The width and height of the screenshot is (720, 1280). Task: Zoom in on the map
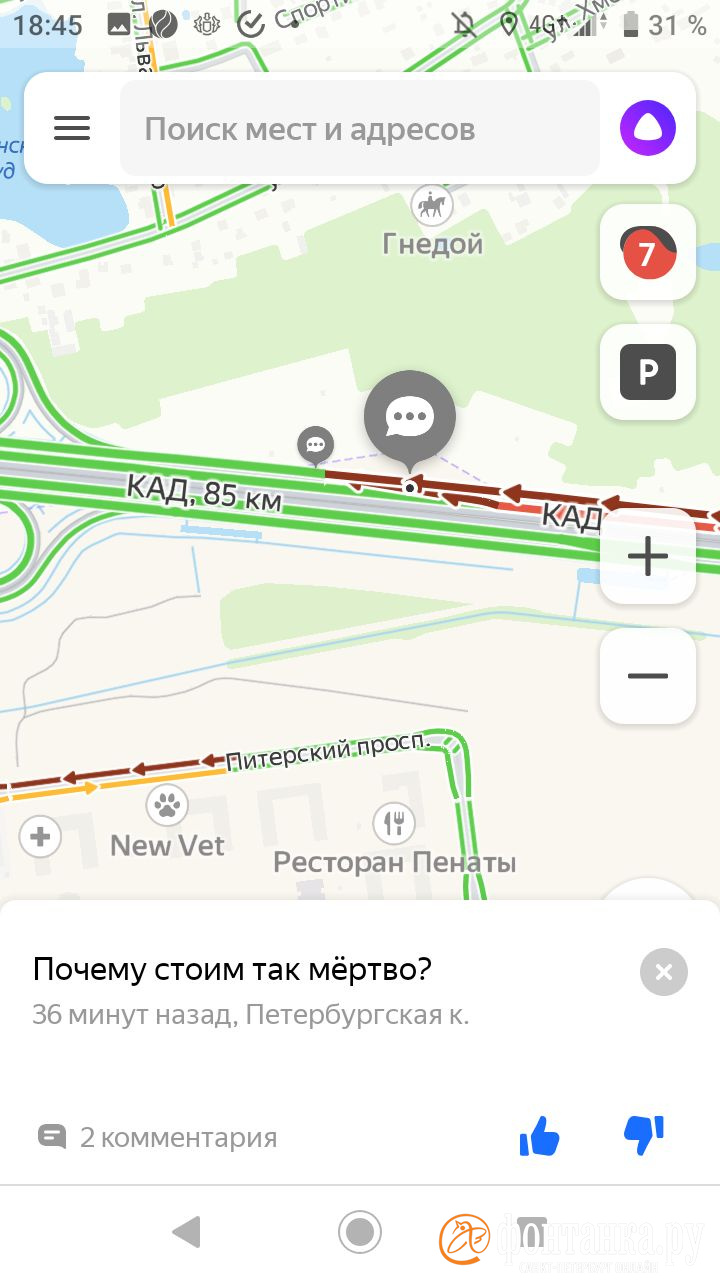(647, 556)
